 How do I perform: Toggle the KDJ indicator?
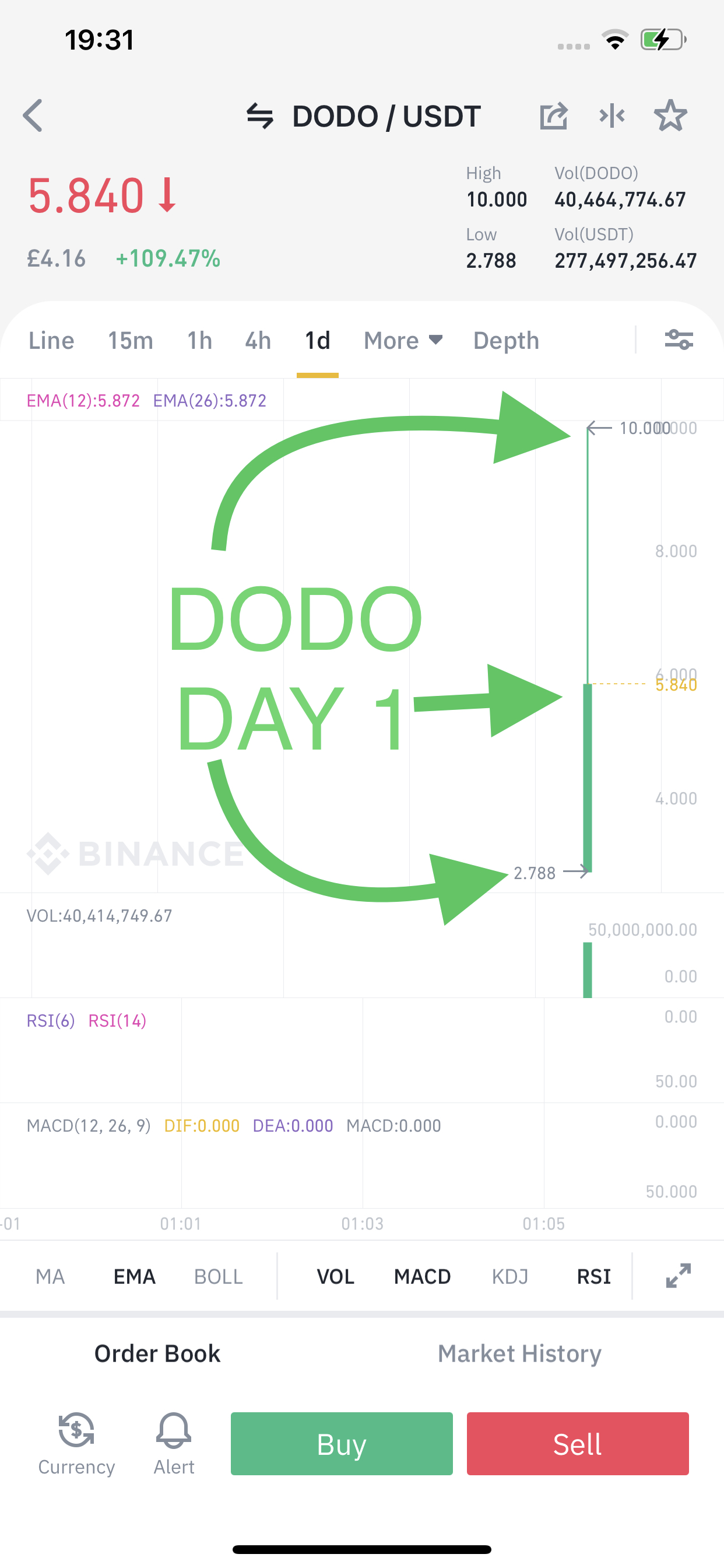[x=510, y=1276]
